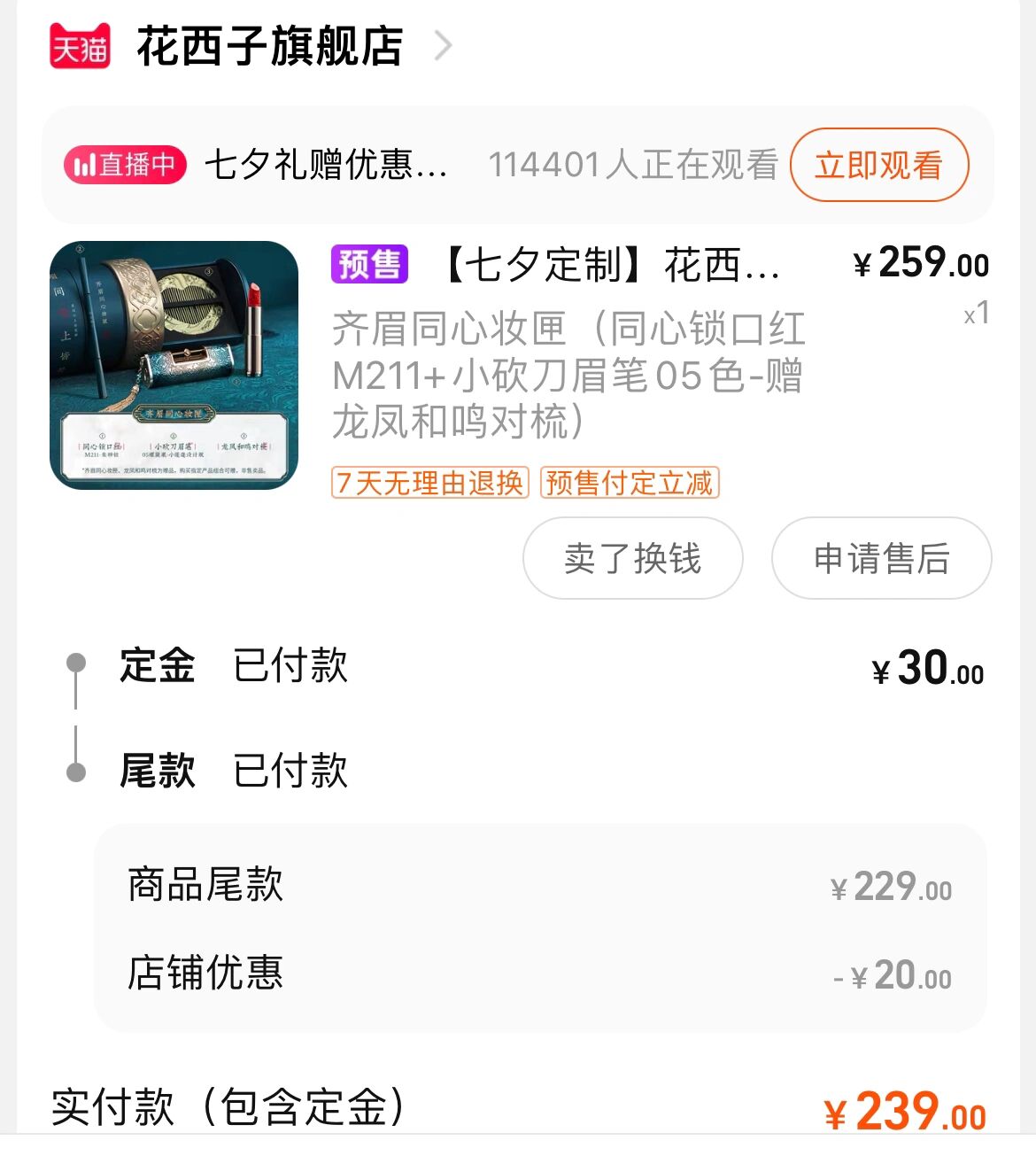Tap the 预售 presale badge

[x=371, y=267]
